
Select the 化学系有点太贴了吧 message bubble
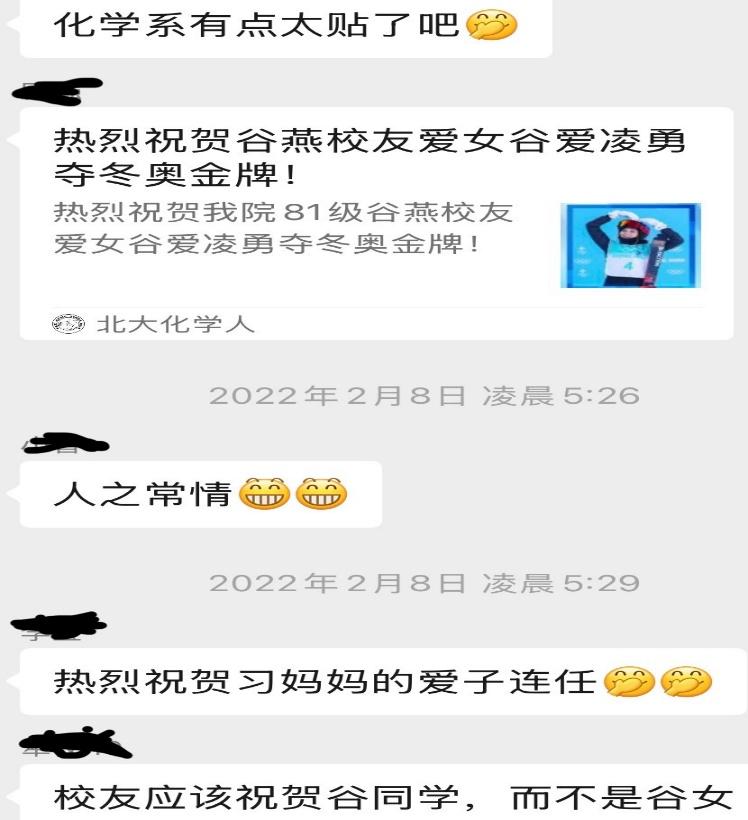coord(280,23)
